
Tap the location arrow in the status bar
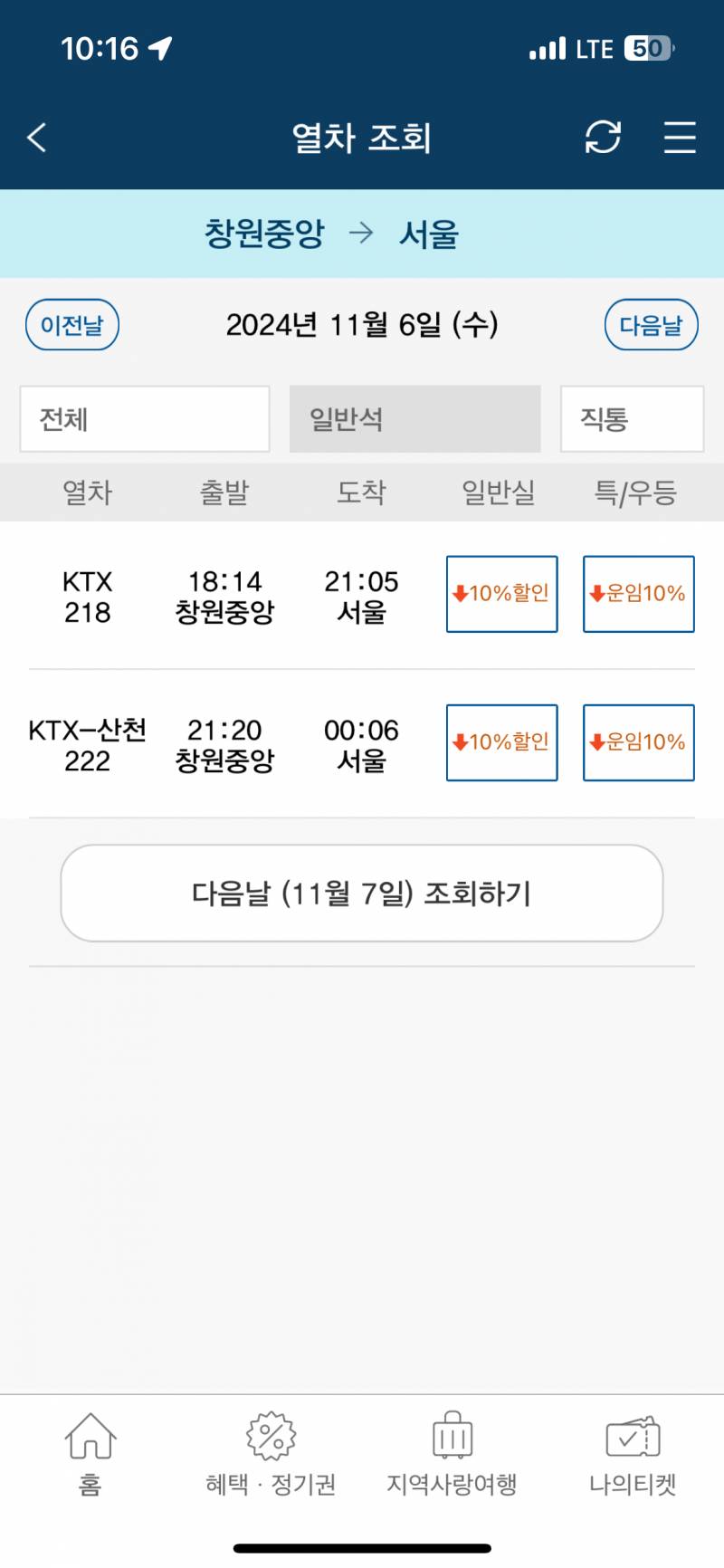point(161,47)
